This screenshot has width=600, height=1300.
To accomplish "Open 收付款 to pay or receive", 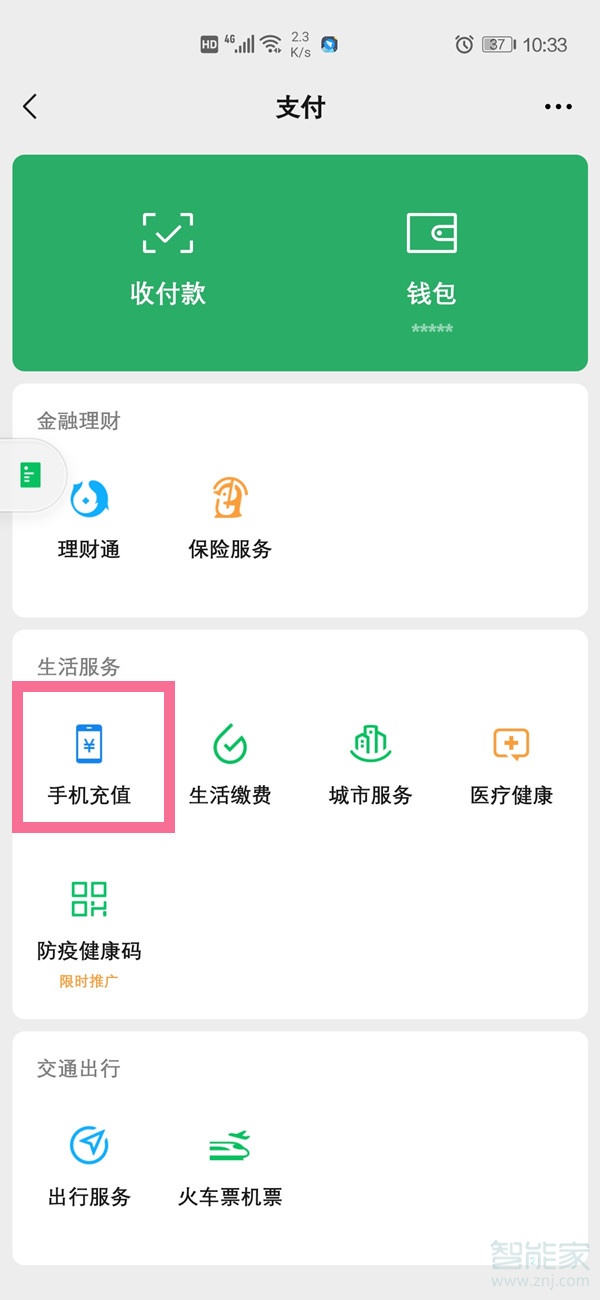I will pos(168,259).
